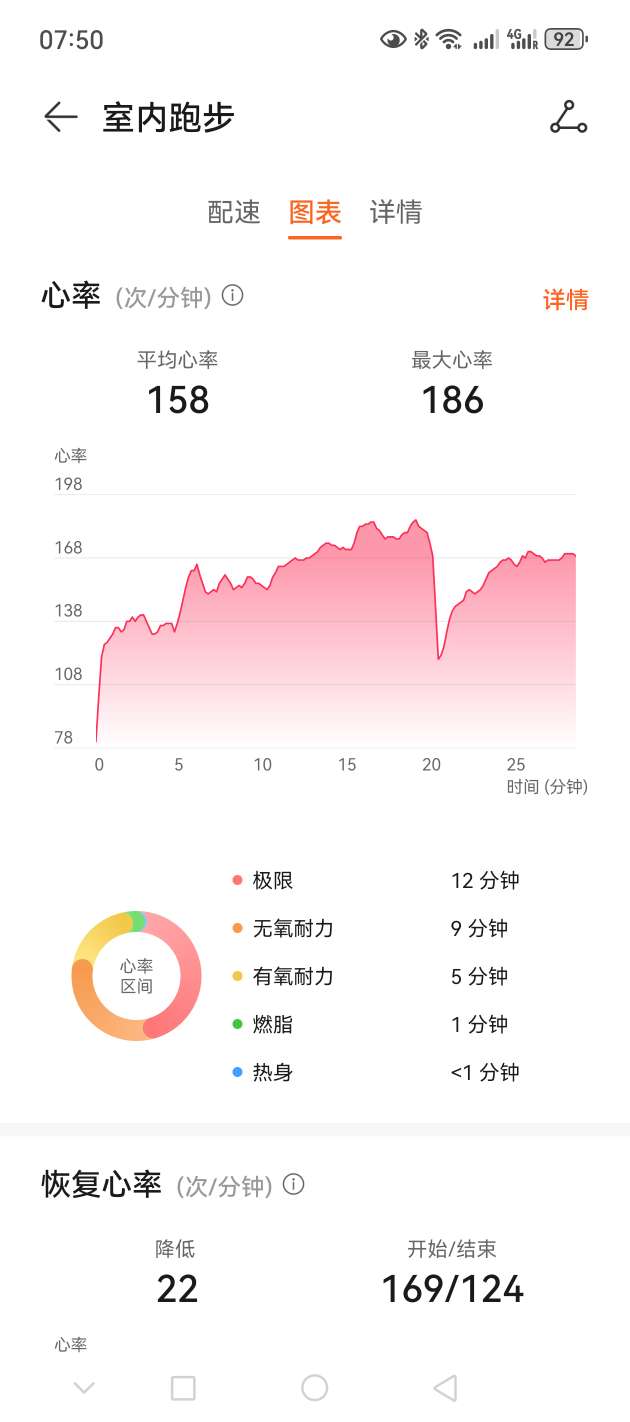Go back from 室内跑步 screen

pyautogui.click(x=60, y=117)
